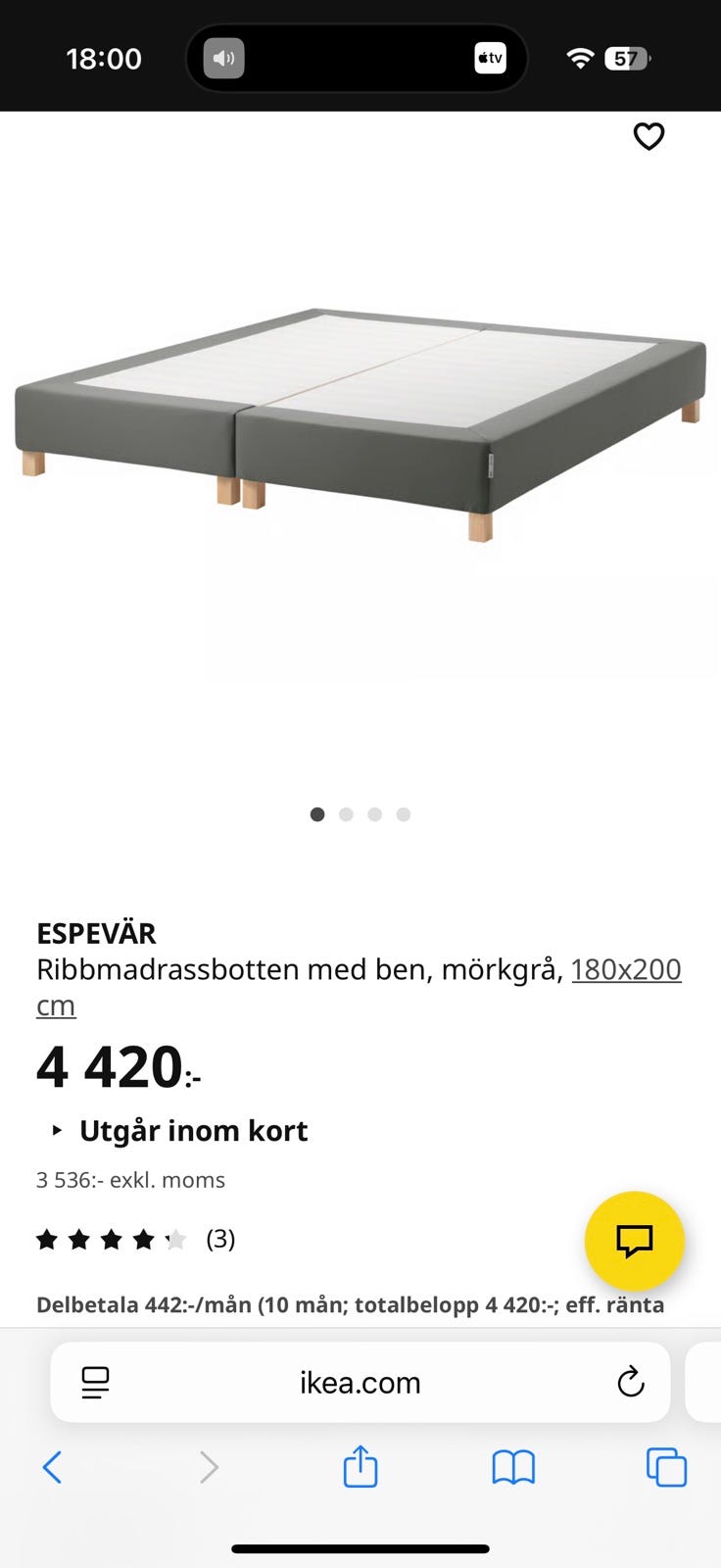Screen dimensions: 721x1568
Task: Tap the battery level showing 57
Action: tap(625, 57)
